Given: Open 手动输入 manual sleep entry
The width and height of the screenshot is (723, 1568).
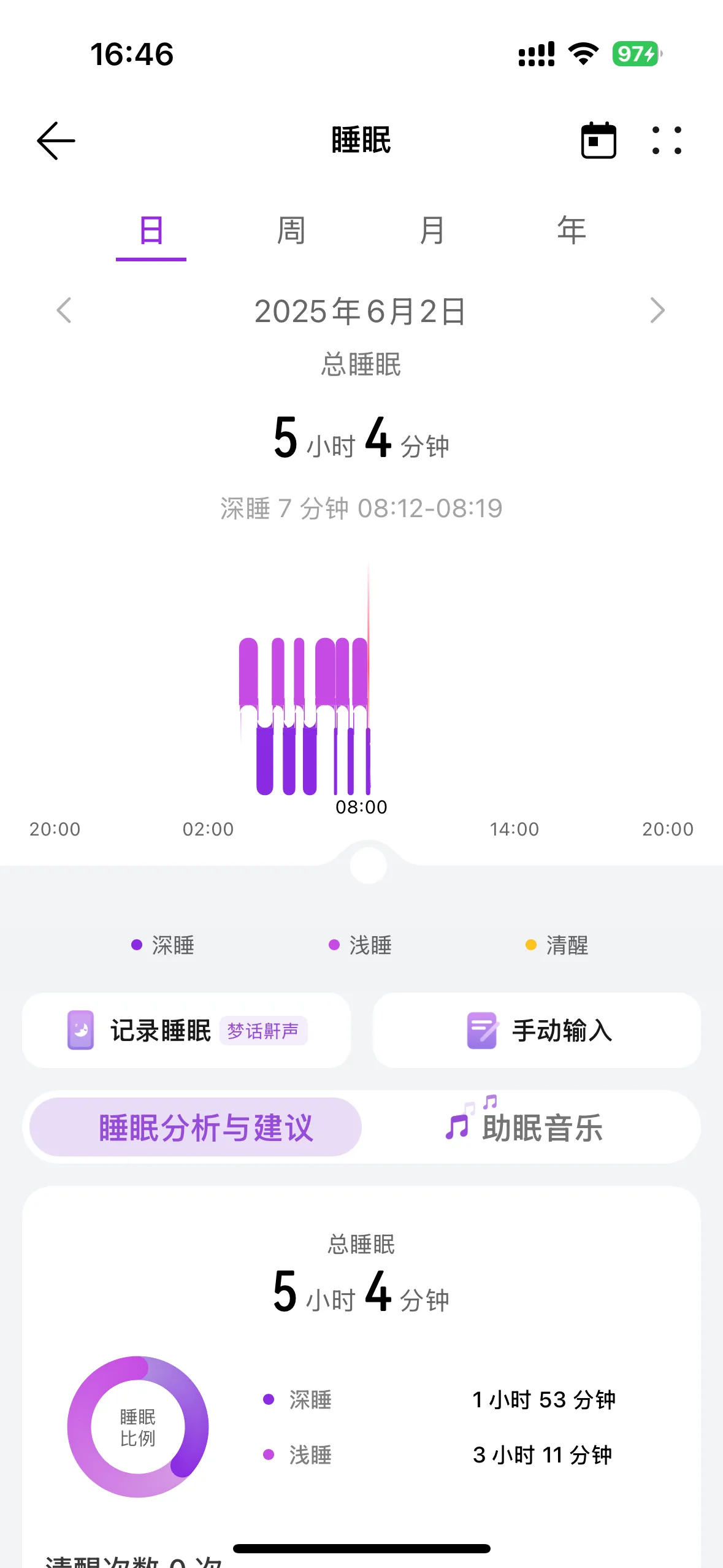Looking at the screenshot, I should pos(537,1031).
